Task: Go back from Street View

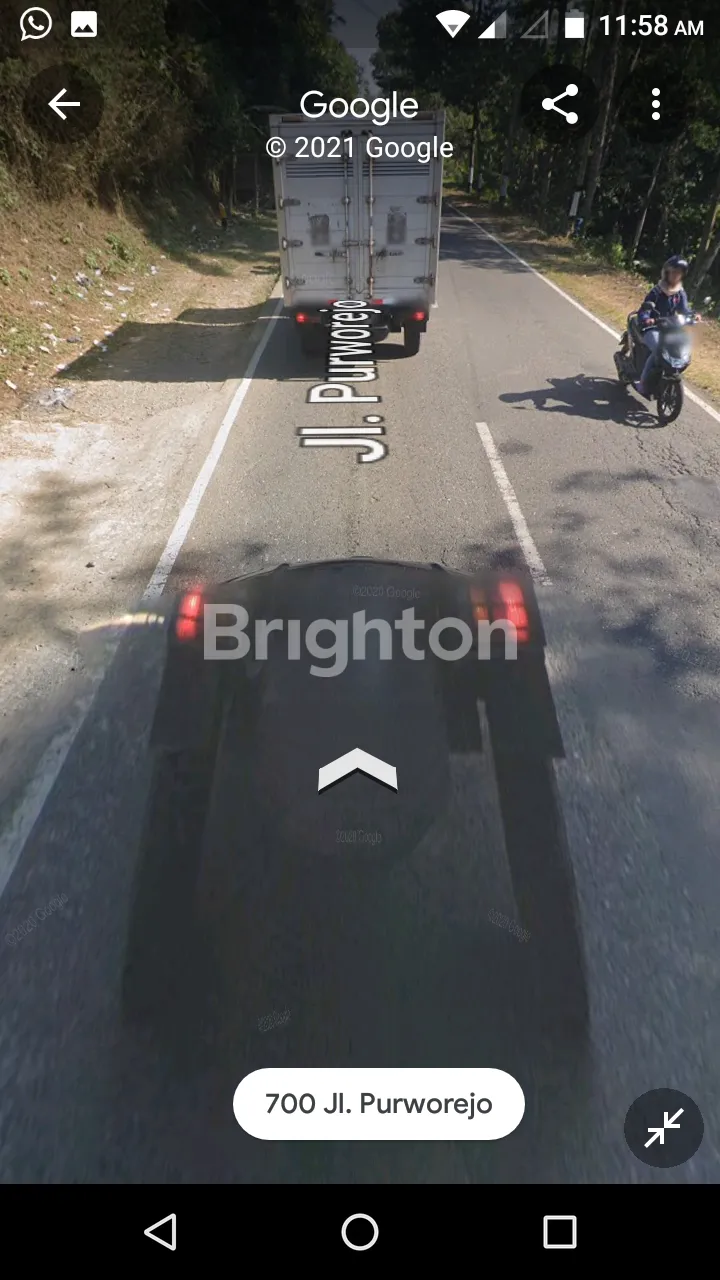Action: pyautogui.click(x=64, y=104)
